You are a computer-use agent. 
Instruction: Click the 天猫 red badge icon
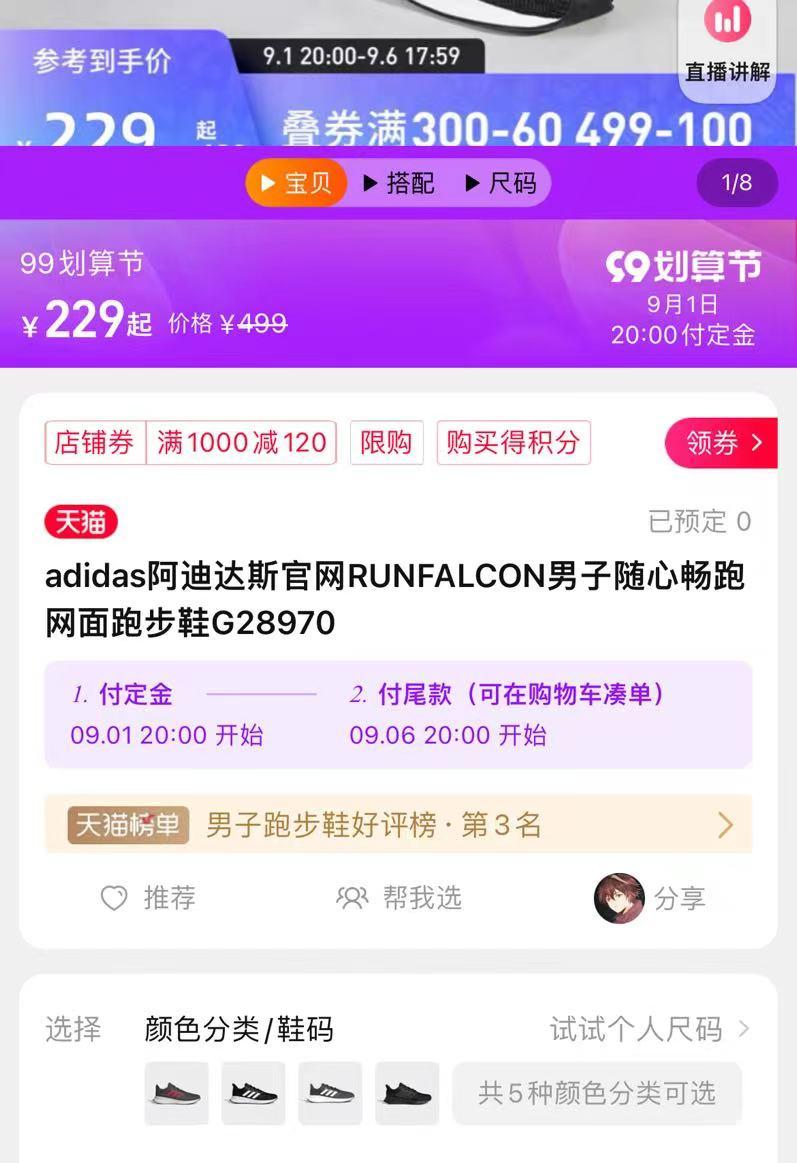coord(81,522)
